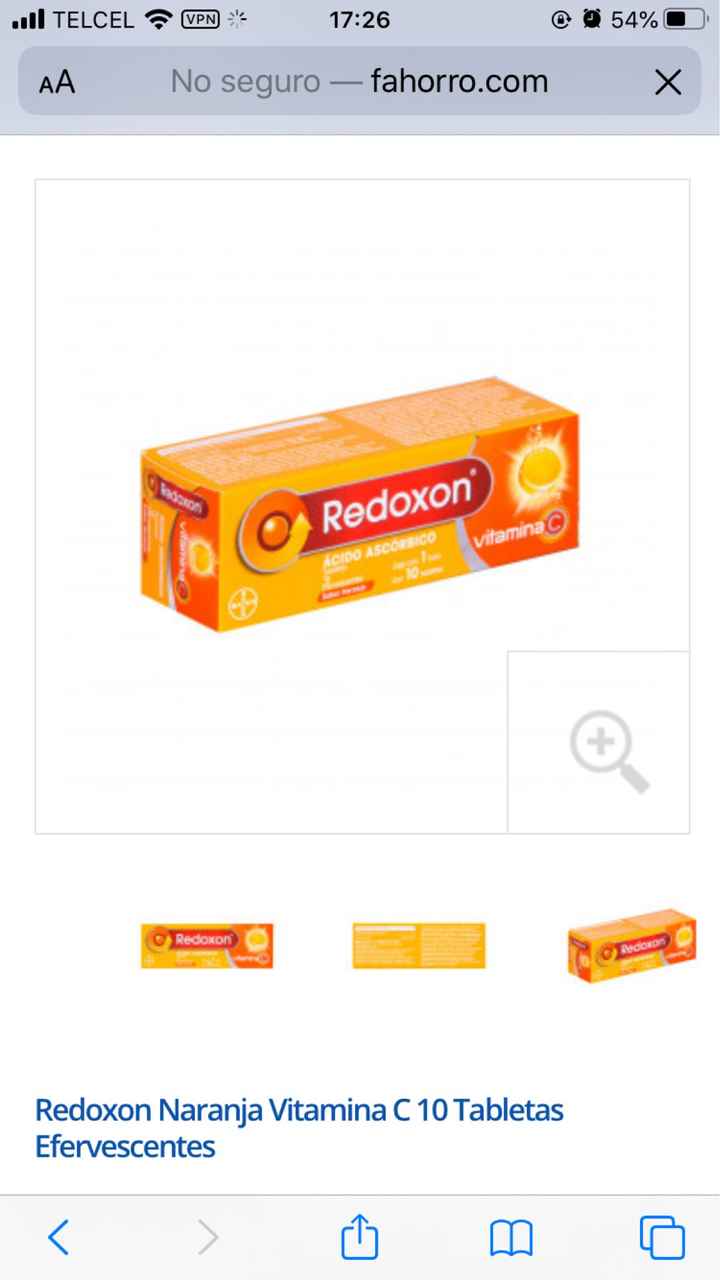Select the front-view Redoxon thumbnail
The width and height of the screenshot is (720, 1280).
(207, 945)
